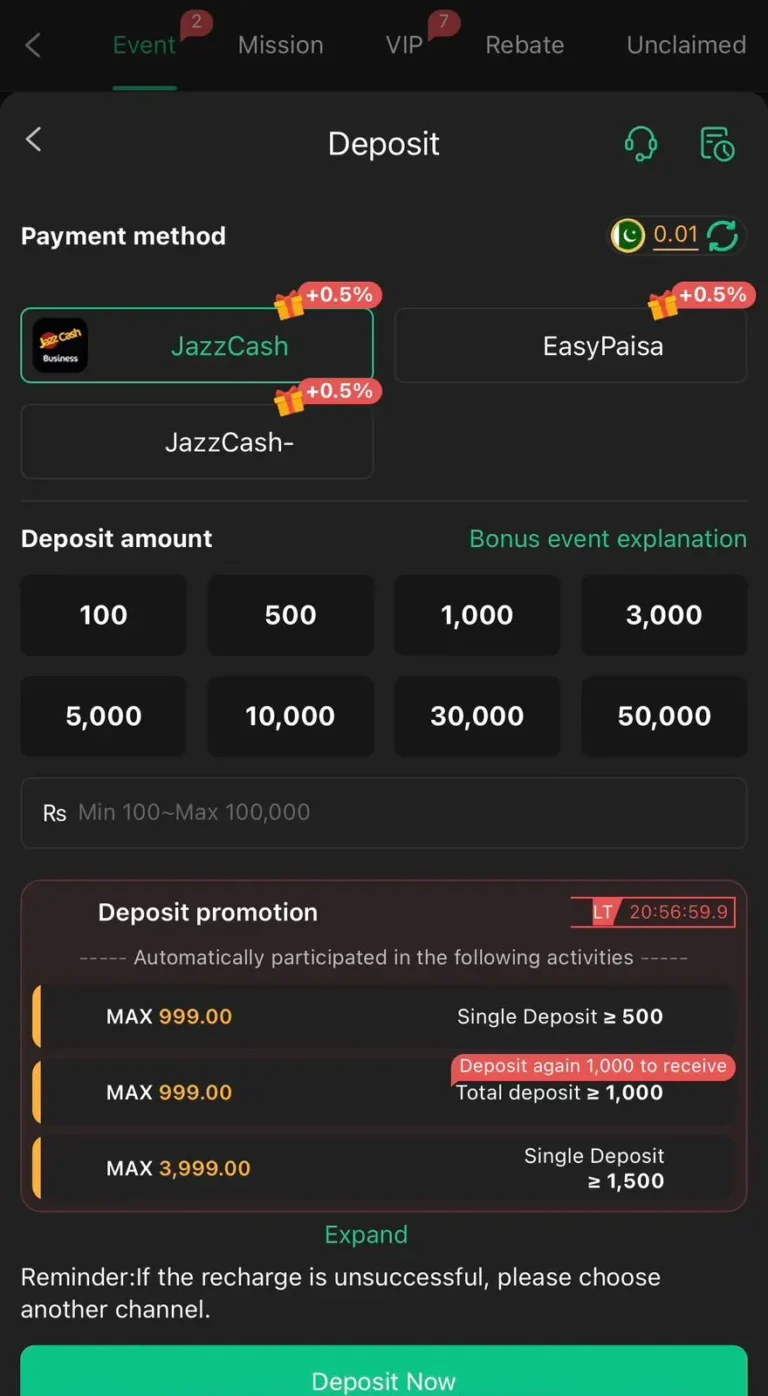Go back from the Deposit page

33,140
